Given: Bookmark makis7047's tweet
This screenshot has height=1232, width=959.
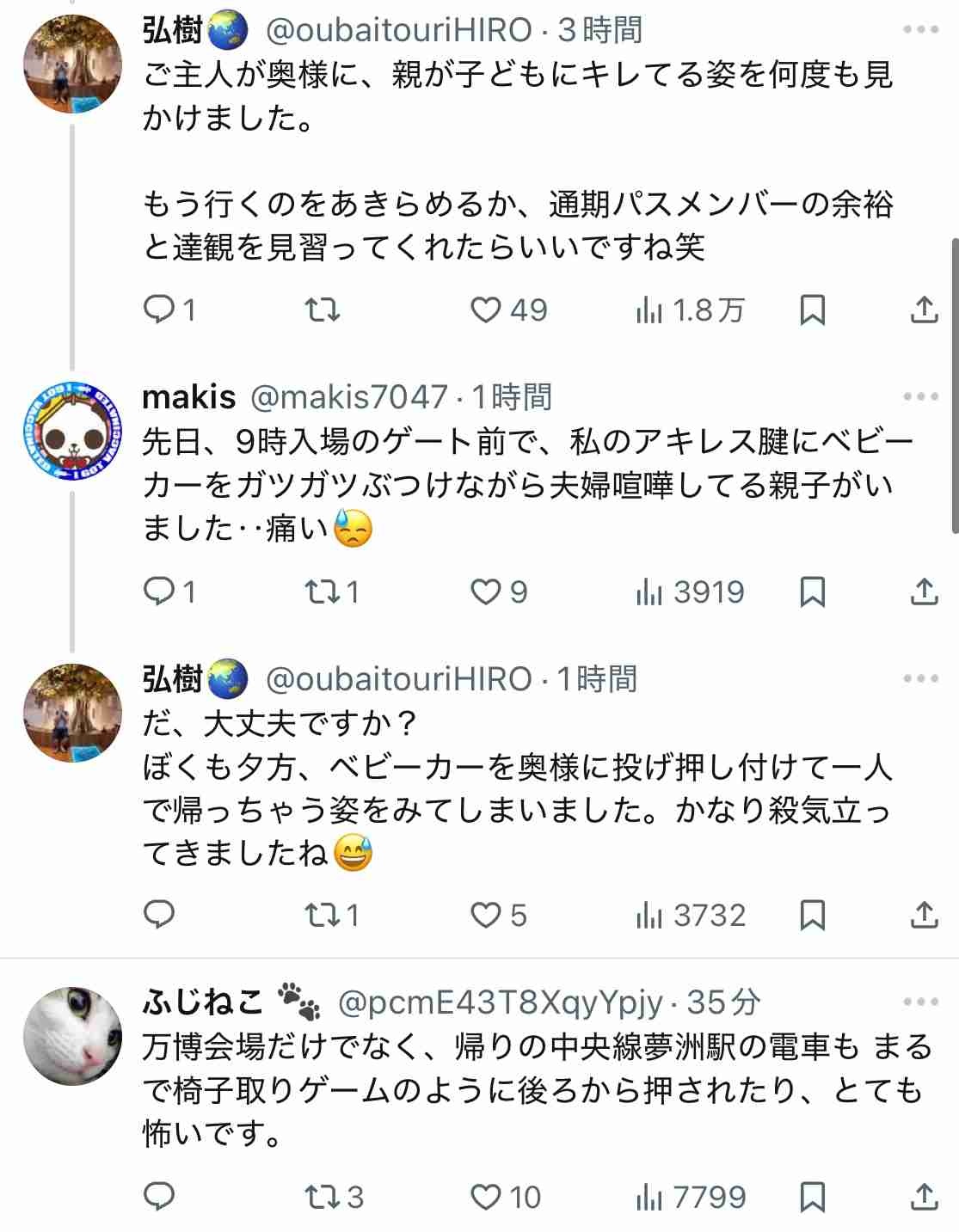Looking at the screenshot, I should 812,592.
